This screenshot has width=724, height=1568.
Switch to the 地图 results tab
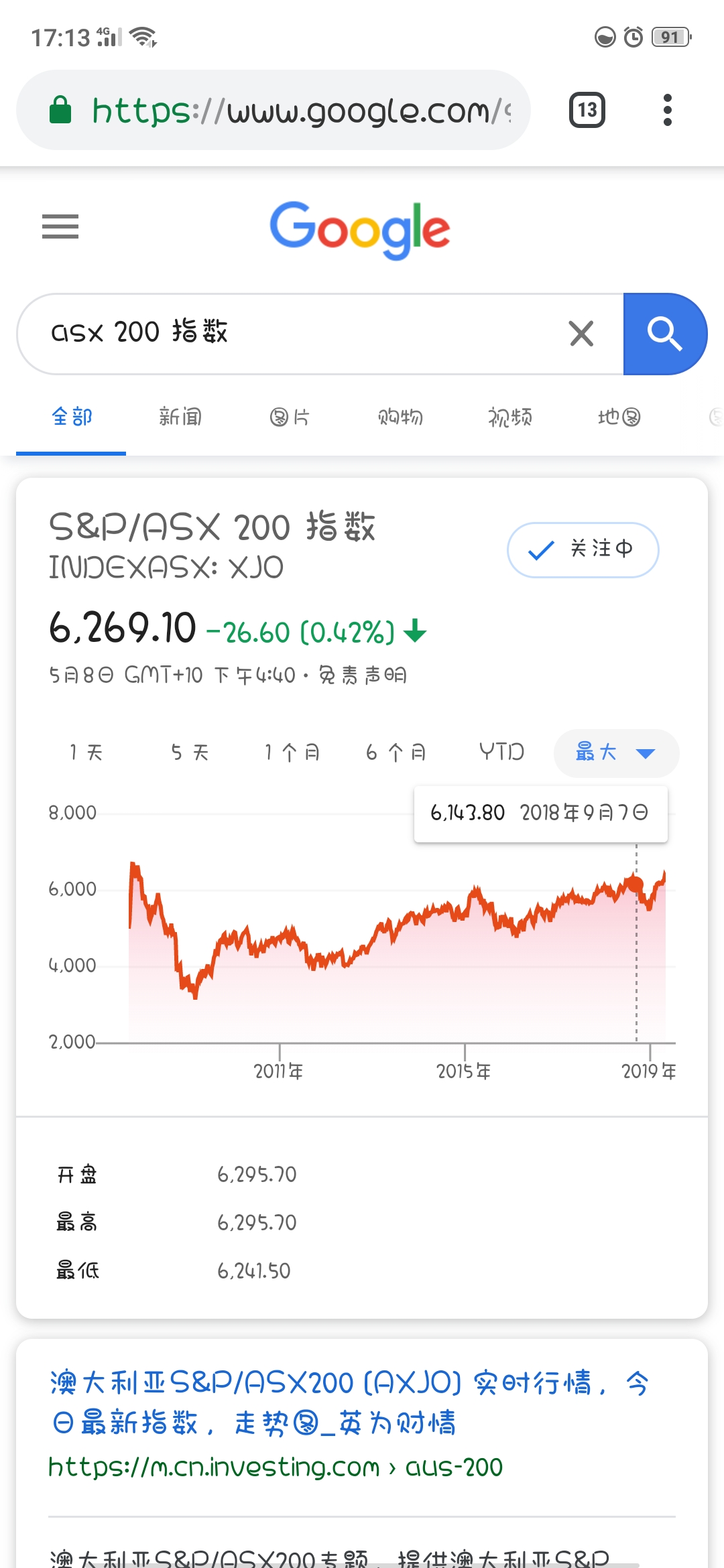pos(619,417)
